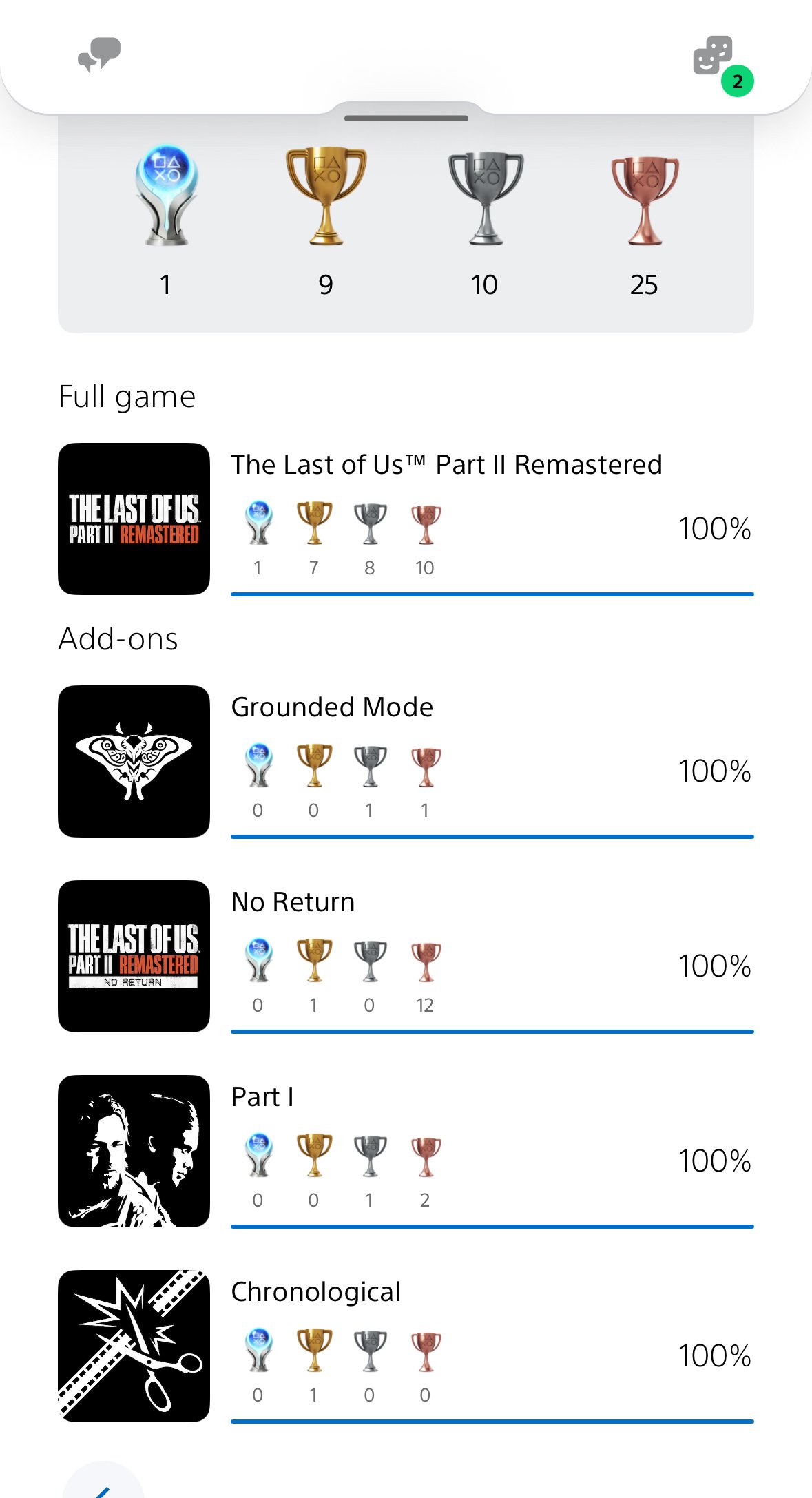Select the Part I add-on trophies

pos(406,1152)
